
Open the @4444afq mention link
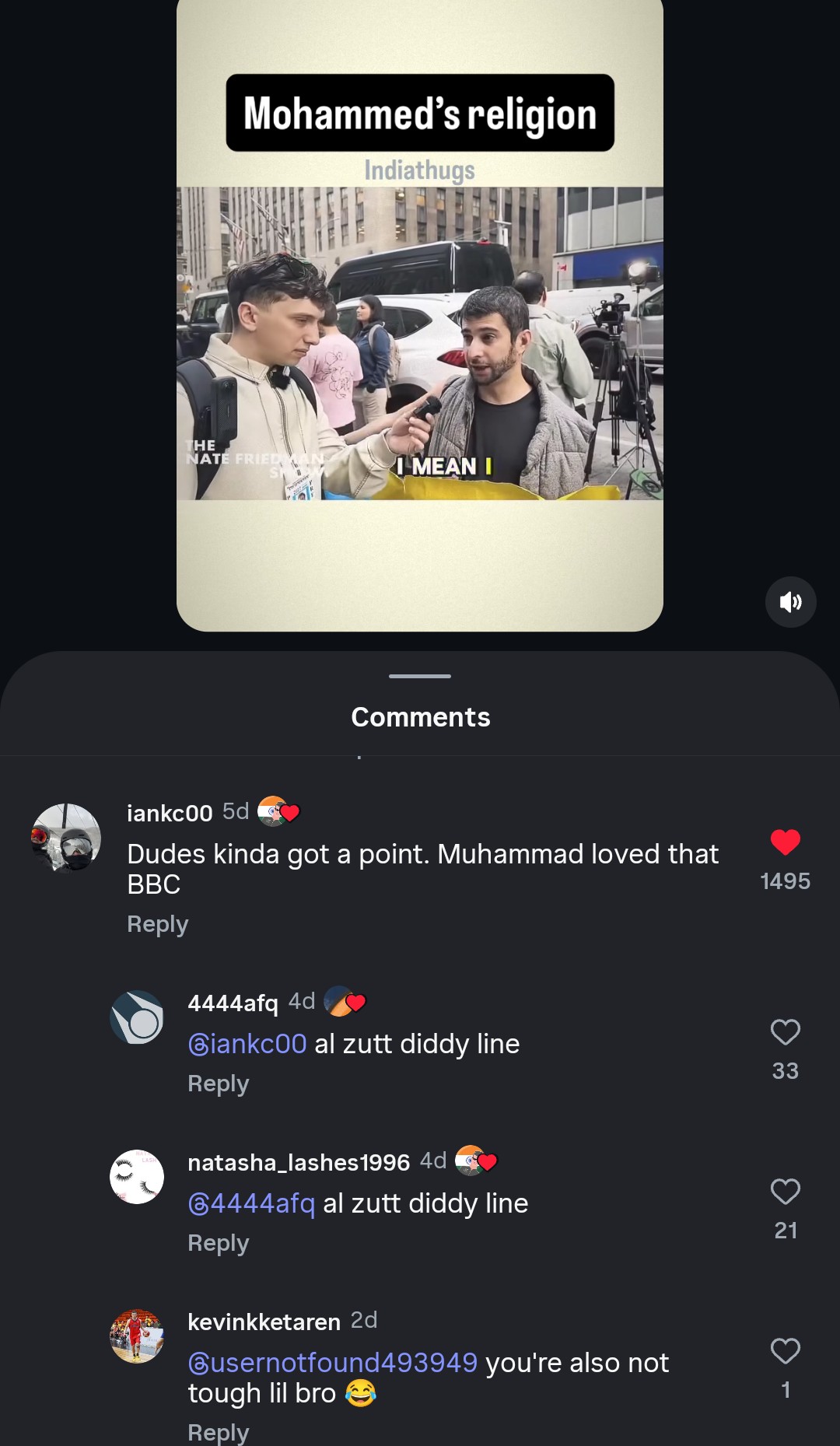point(252,1203)
